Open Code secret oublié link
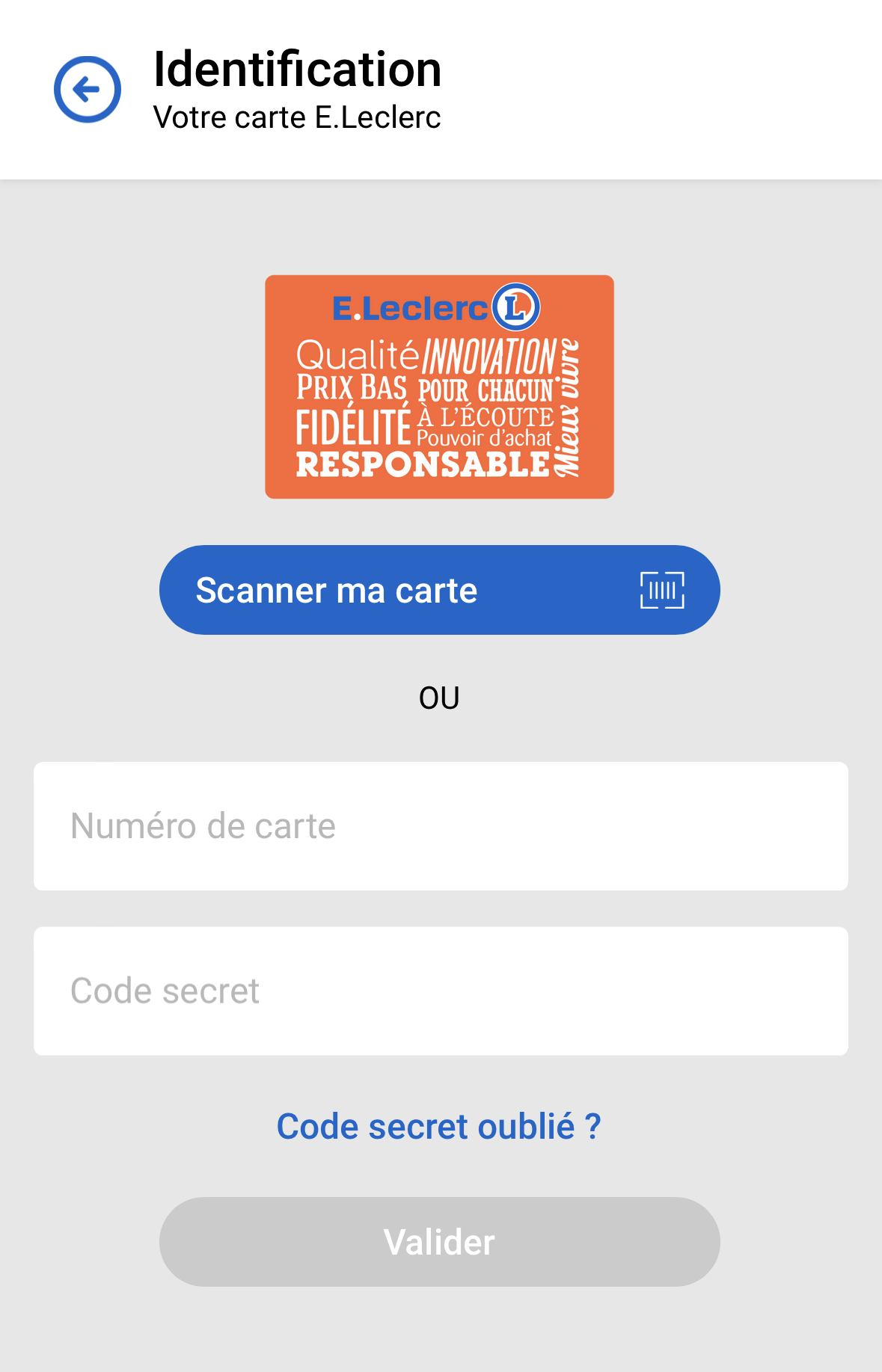 (439, 1127)
